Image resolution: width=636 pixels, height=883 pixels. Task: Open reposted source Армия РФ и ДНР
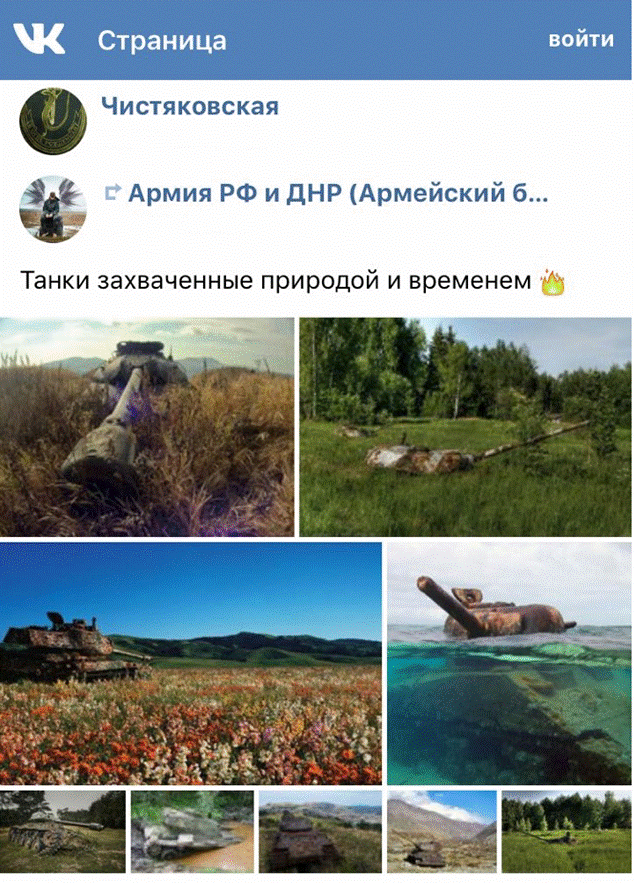pyautogui.click(x=336, y=193)
